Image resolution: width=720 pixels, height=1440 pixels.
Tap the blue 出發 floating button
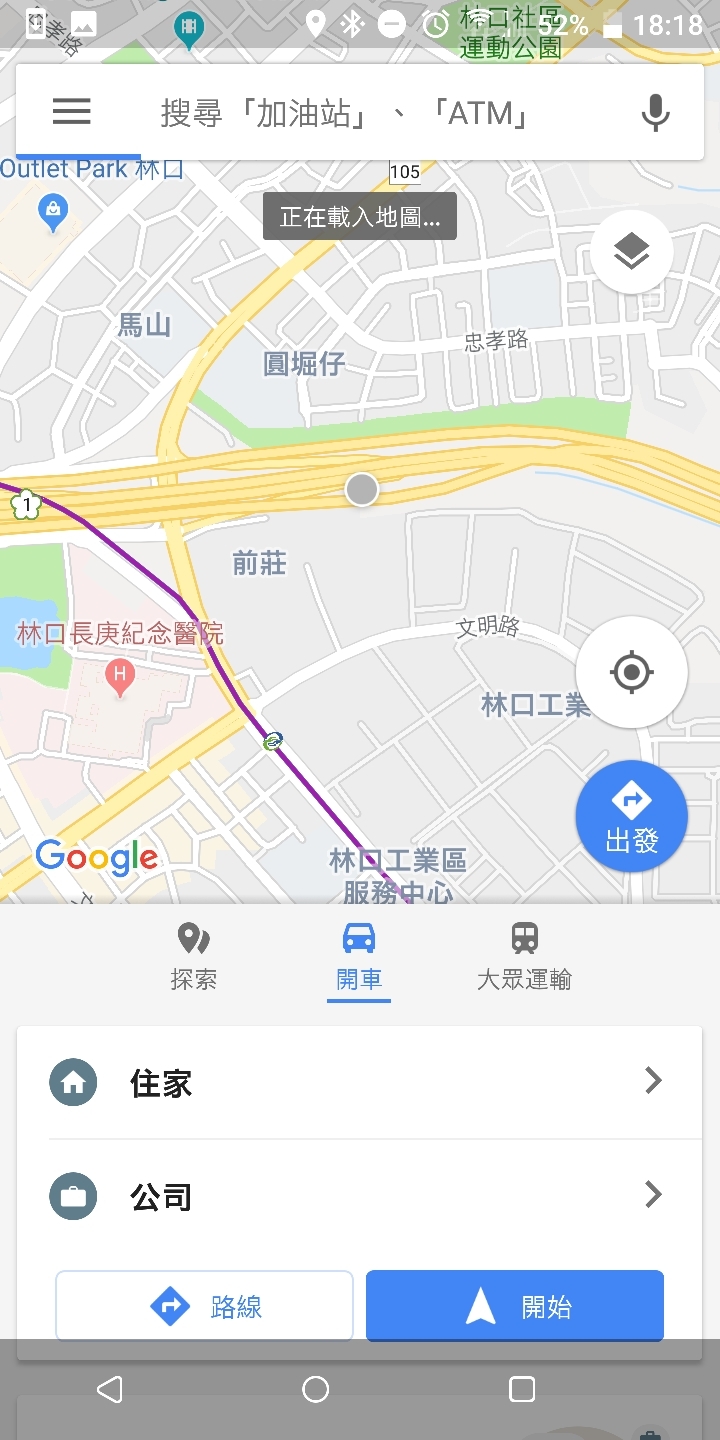coord(631,816)
